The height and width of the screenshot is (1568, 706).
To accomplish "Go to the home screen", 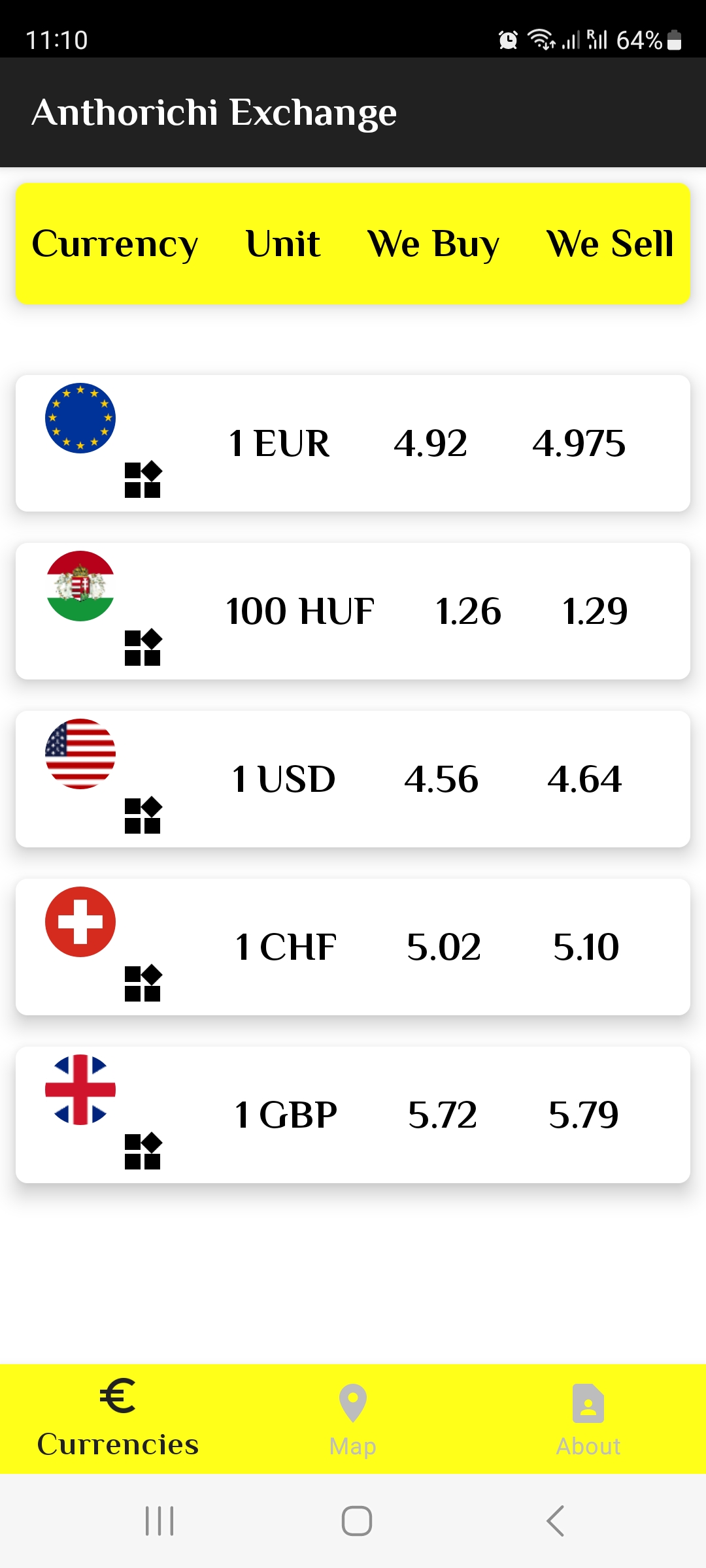I will 357,1521.
